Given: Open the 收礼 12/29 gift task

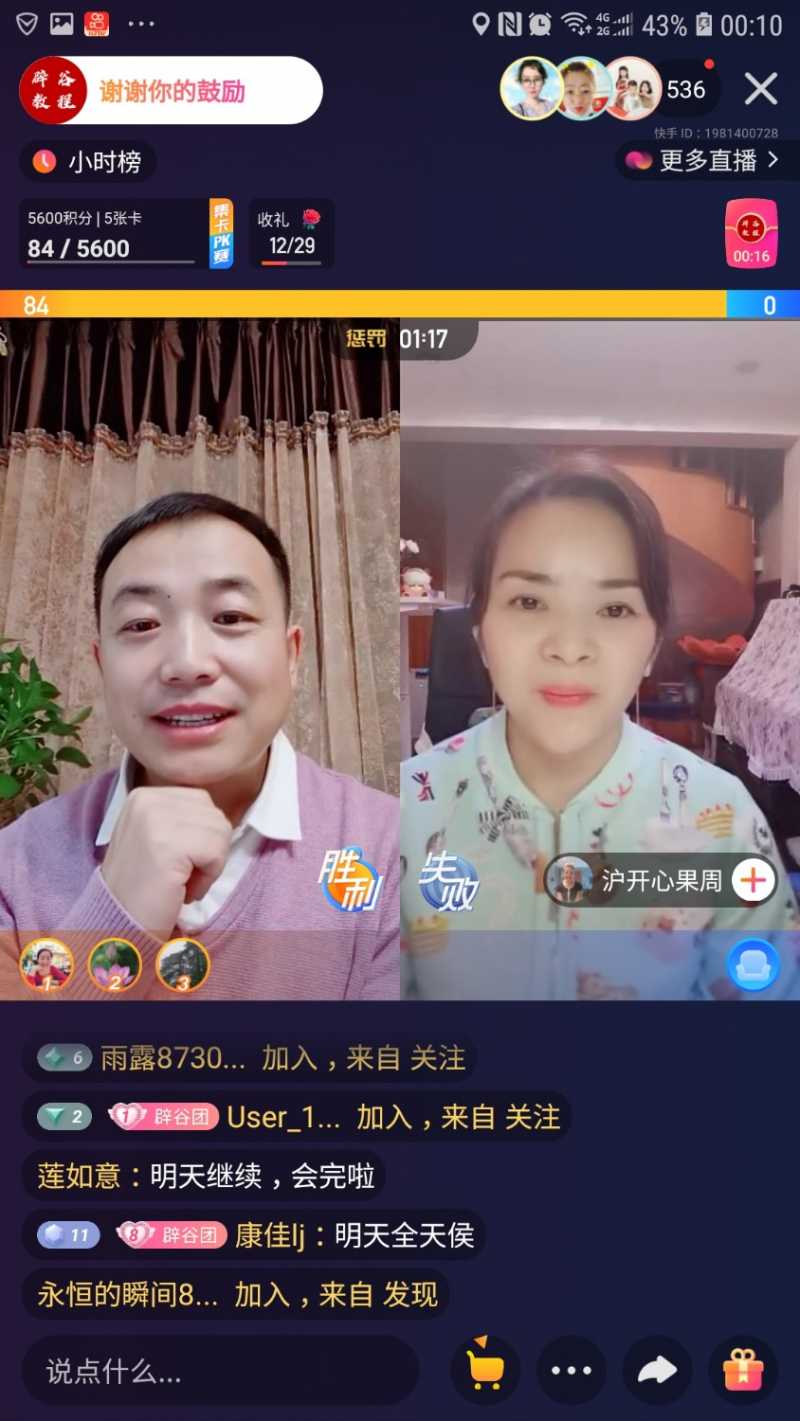Looking at the screenshot, I should click(x=291, y=234).
